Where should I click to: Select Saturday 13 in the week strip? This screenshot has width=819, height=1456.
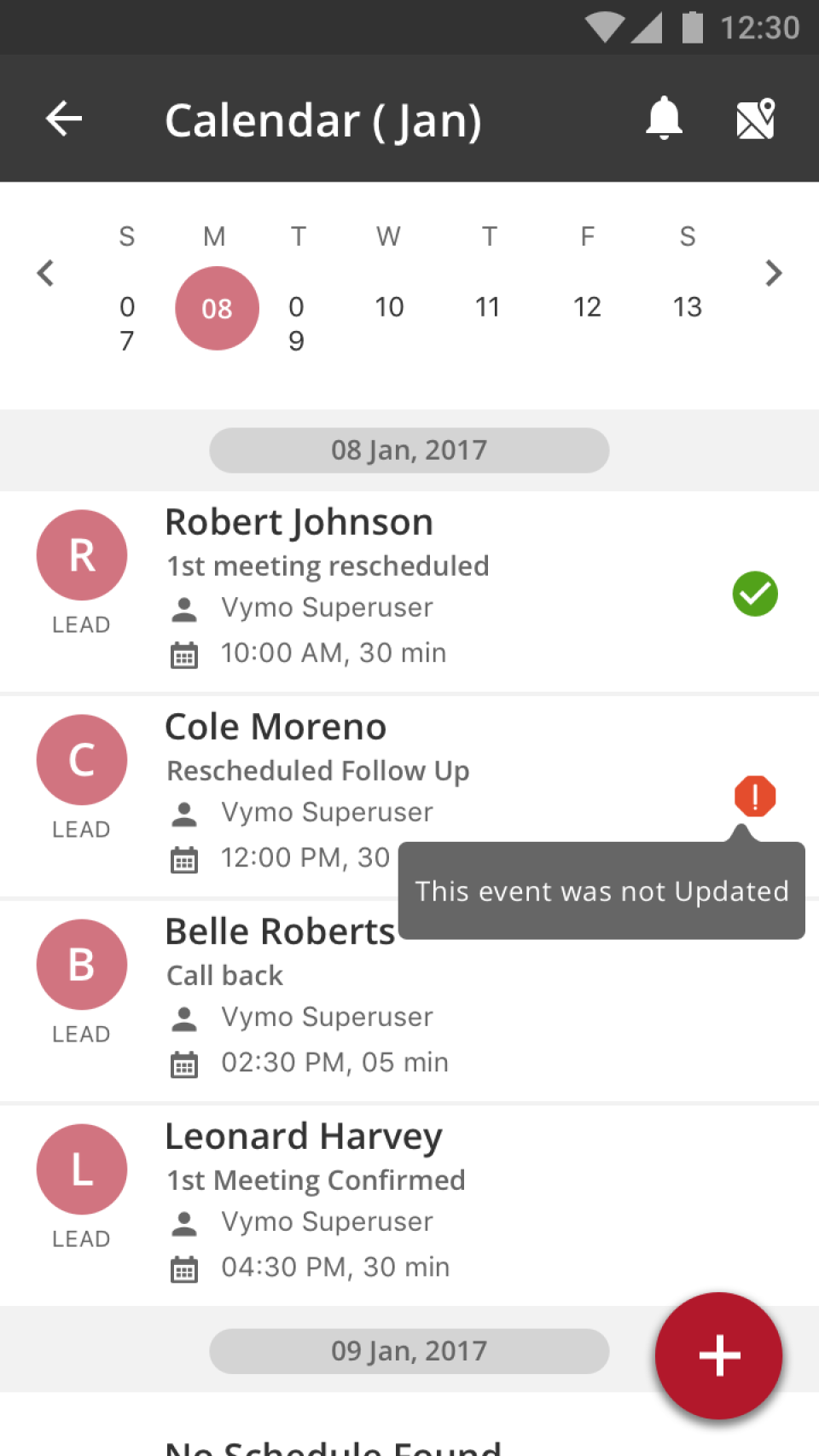[687, 307]
